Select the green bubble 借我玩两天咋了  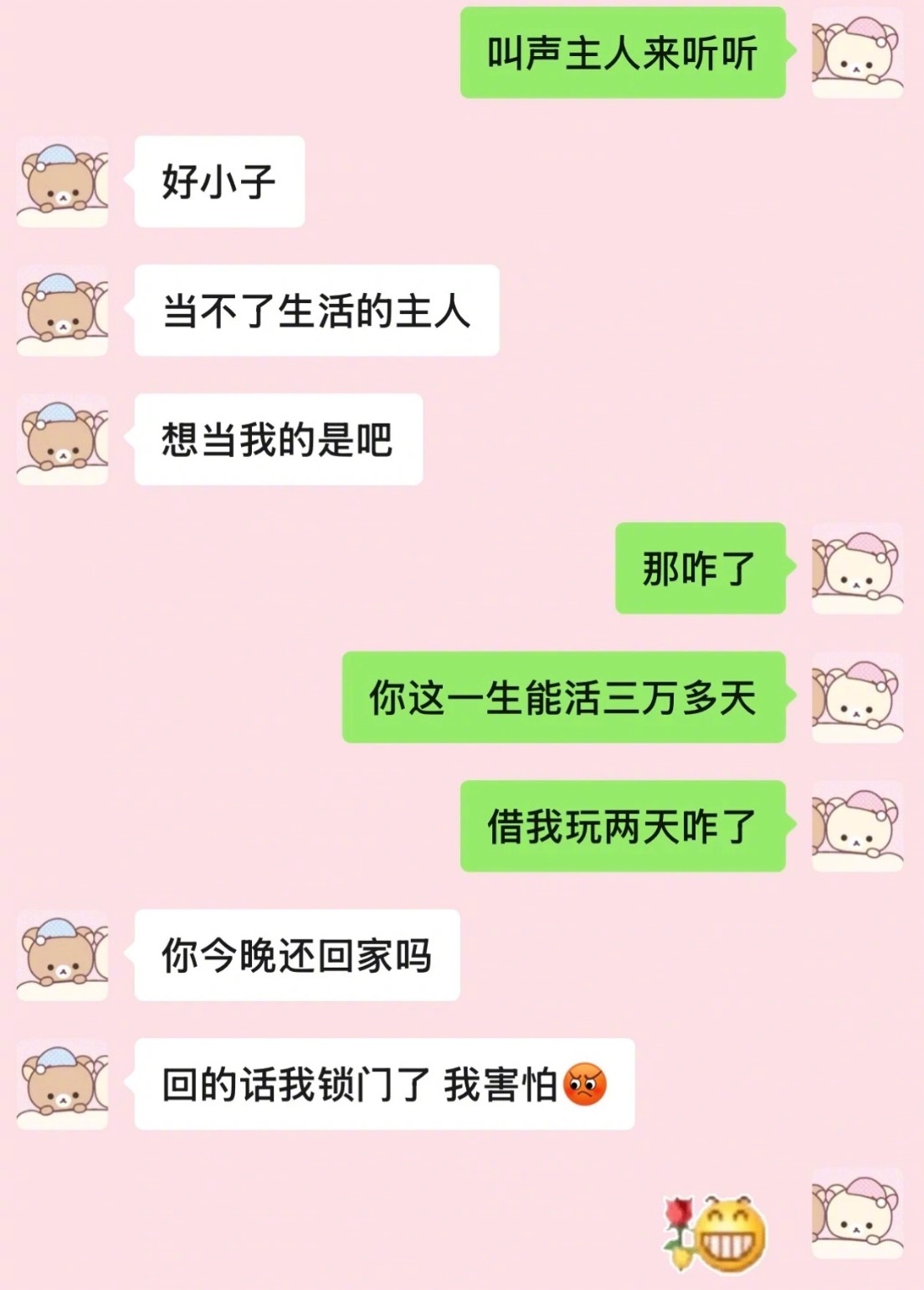(x=624, y=829)
